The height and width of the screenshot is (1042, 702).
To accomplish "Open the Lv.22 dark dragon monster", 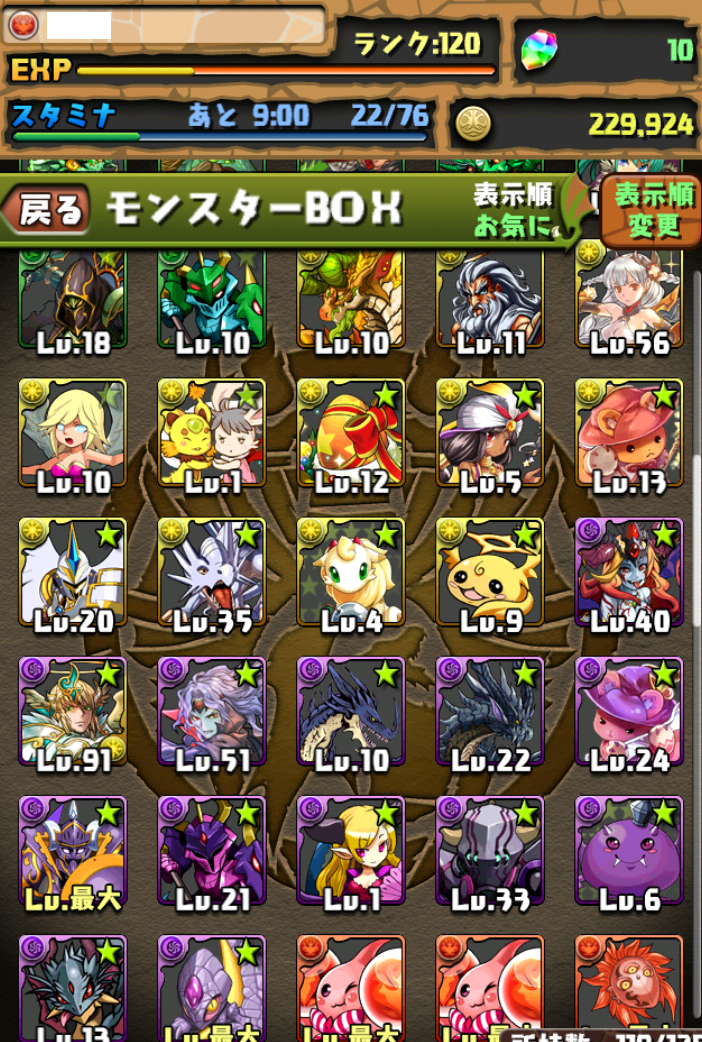I will [x=490, y=712].
